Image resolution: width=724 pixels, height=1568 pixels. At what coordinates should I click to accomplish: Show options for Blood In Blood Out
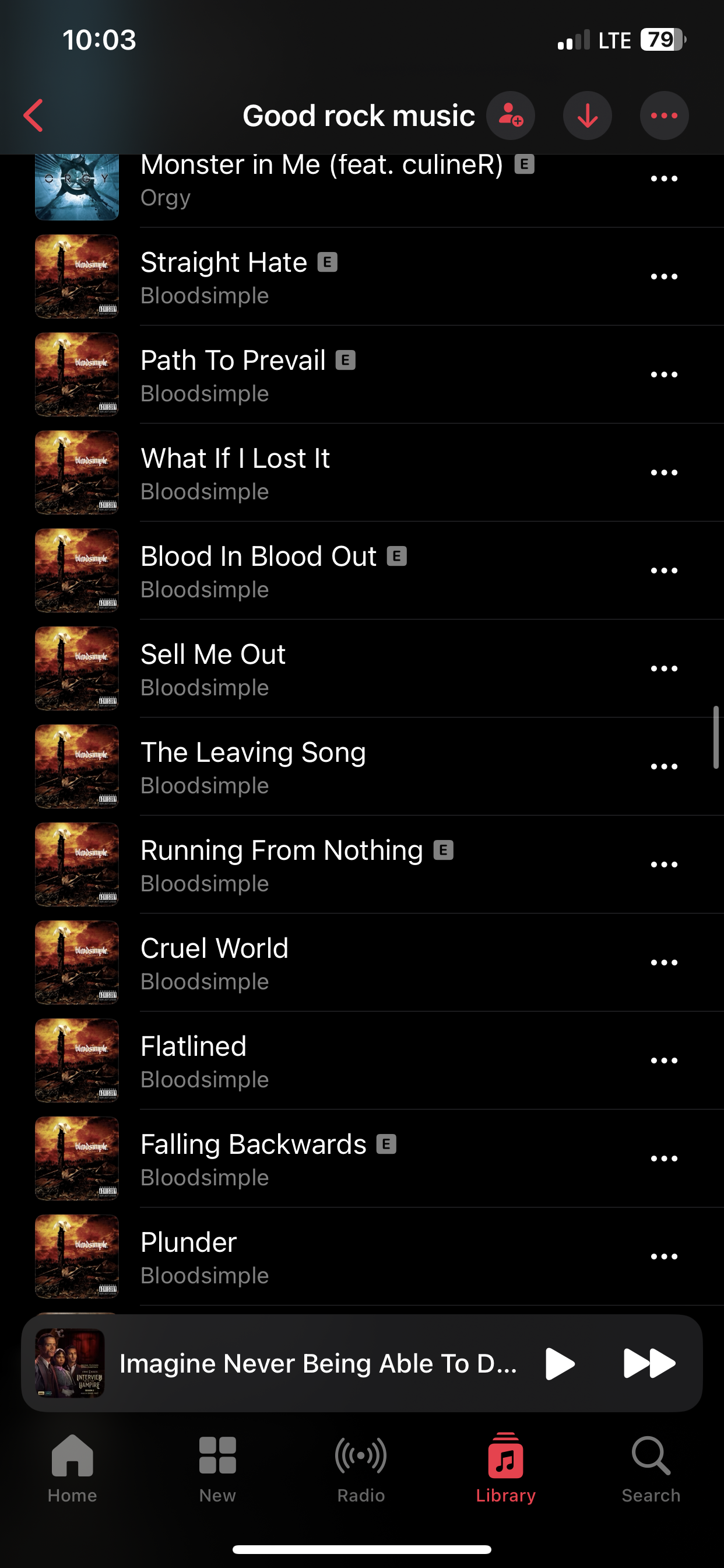(664, 571)
